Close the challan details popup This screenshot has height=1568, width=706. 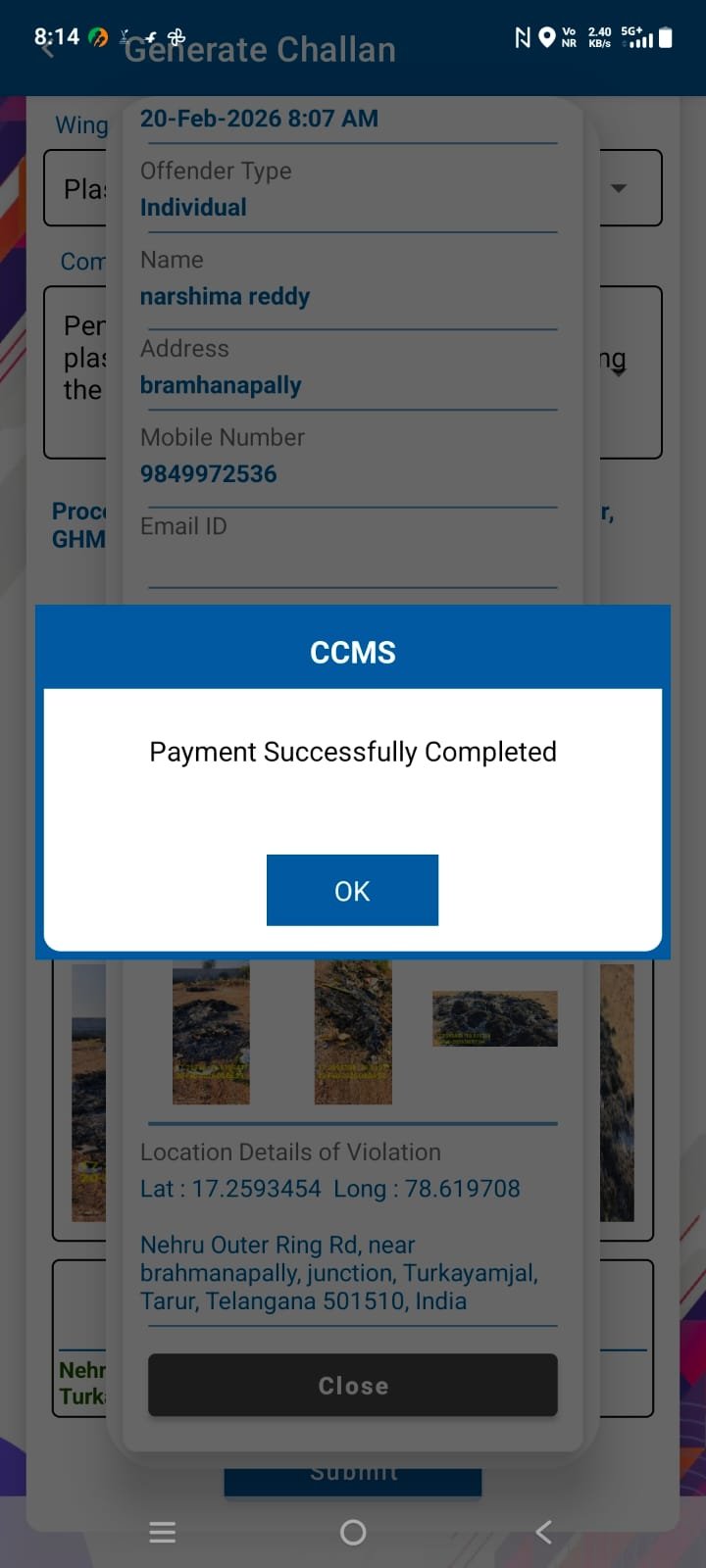click(x=352, y=1385)
